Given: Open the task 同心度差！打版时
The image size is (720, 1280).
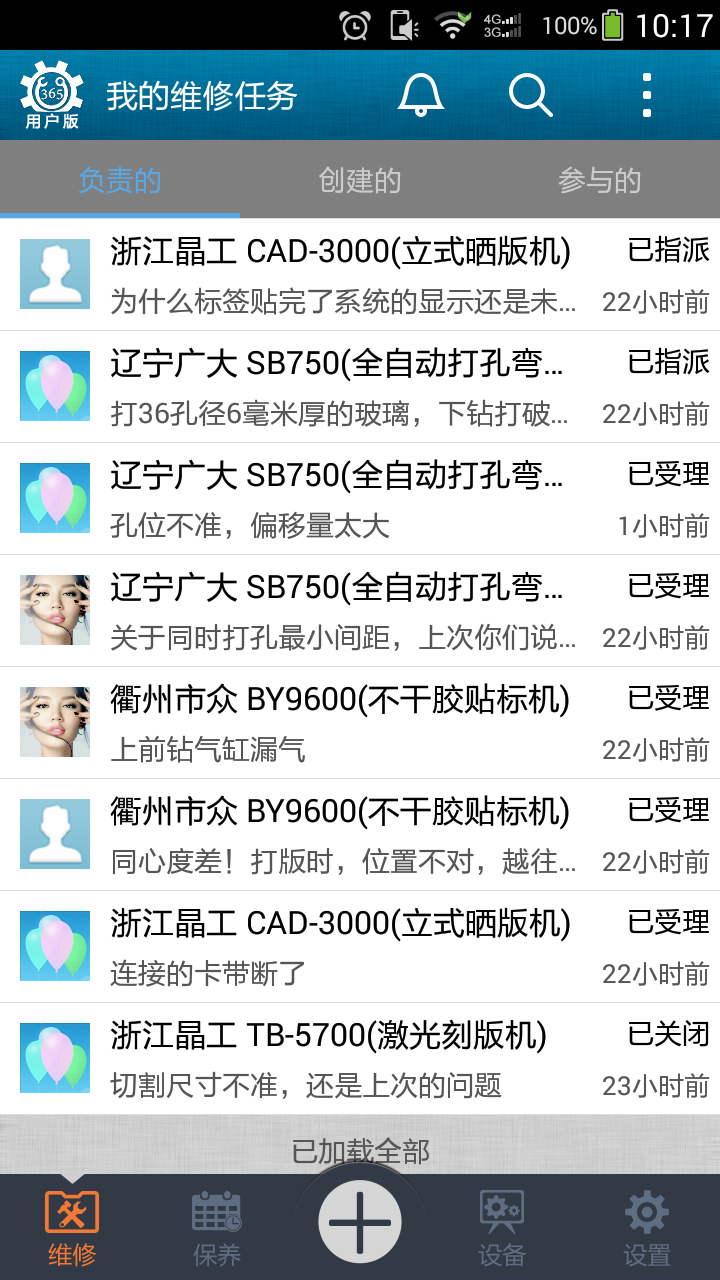Looking at the screenshot, I should coord(360,835).
